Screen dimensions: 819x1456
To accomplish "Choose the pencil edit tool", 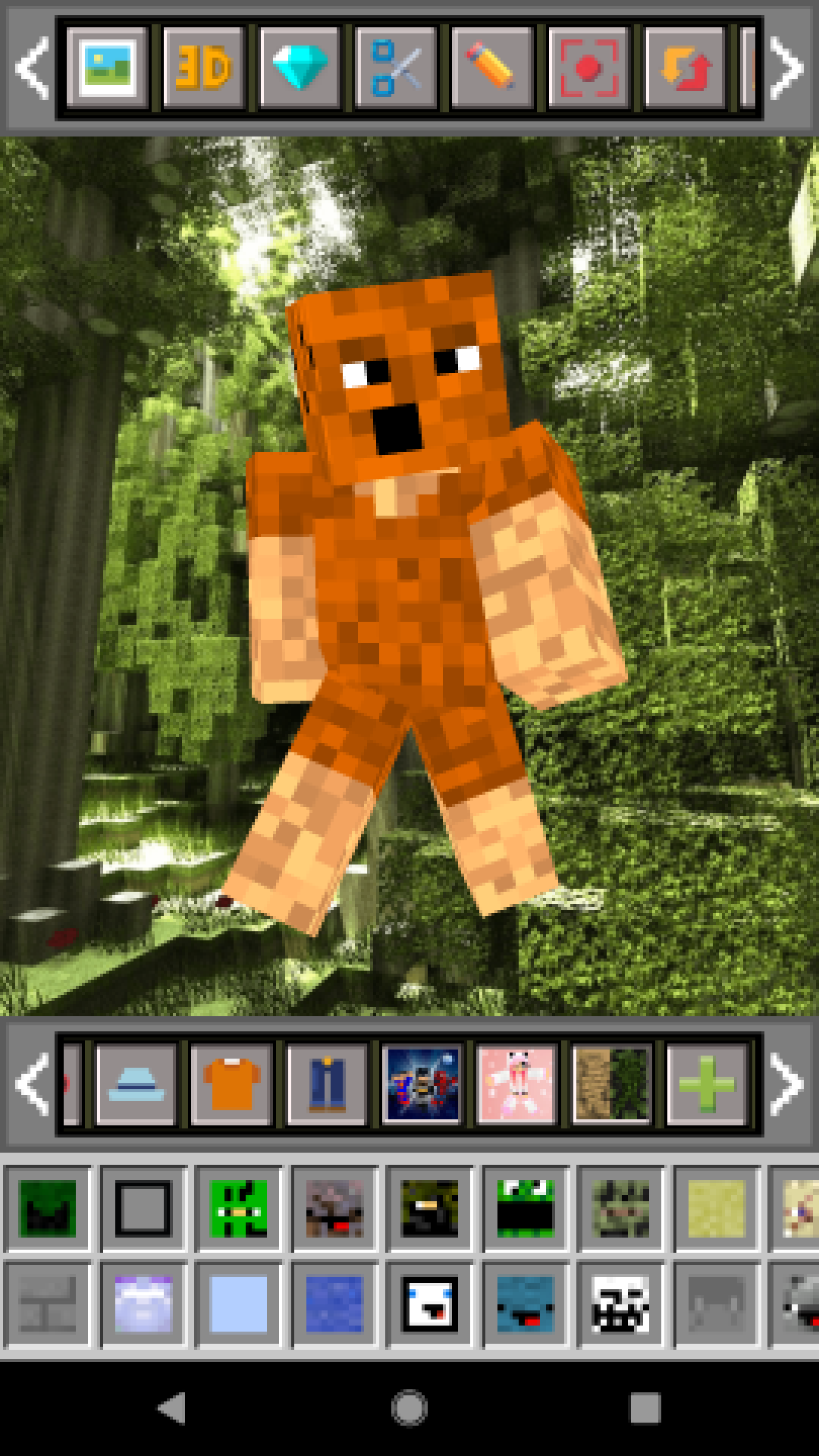I will (x=491, y=67).
